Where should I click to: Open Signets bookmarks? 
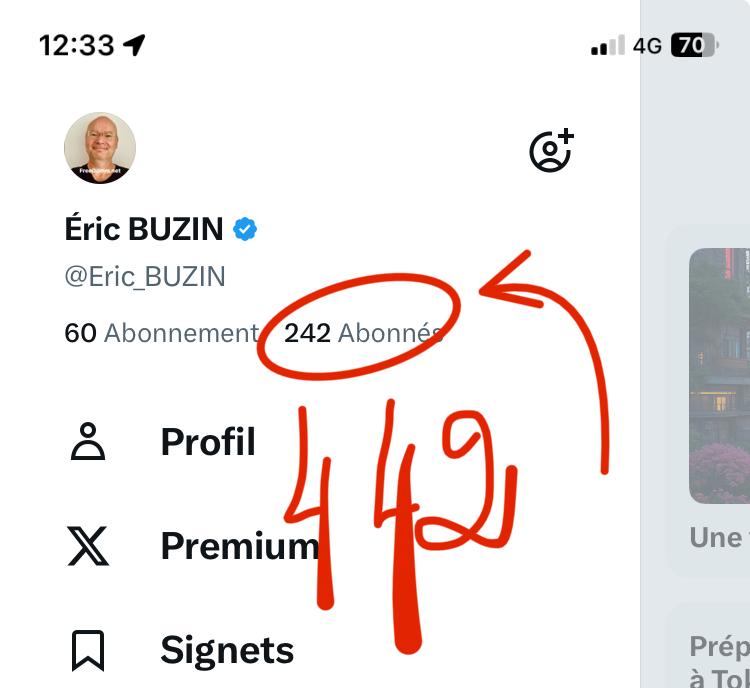[226, 651]
